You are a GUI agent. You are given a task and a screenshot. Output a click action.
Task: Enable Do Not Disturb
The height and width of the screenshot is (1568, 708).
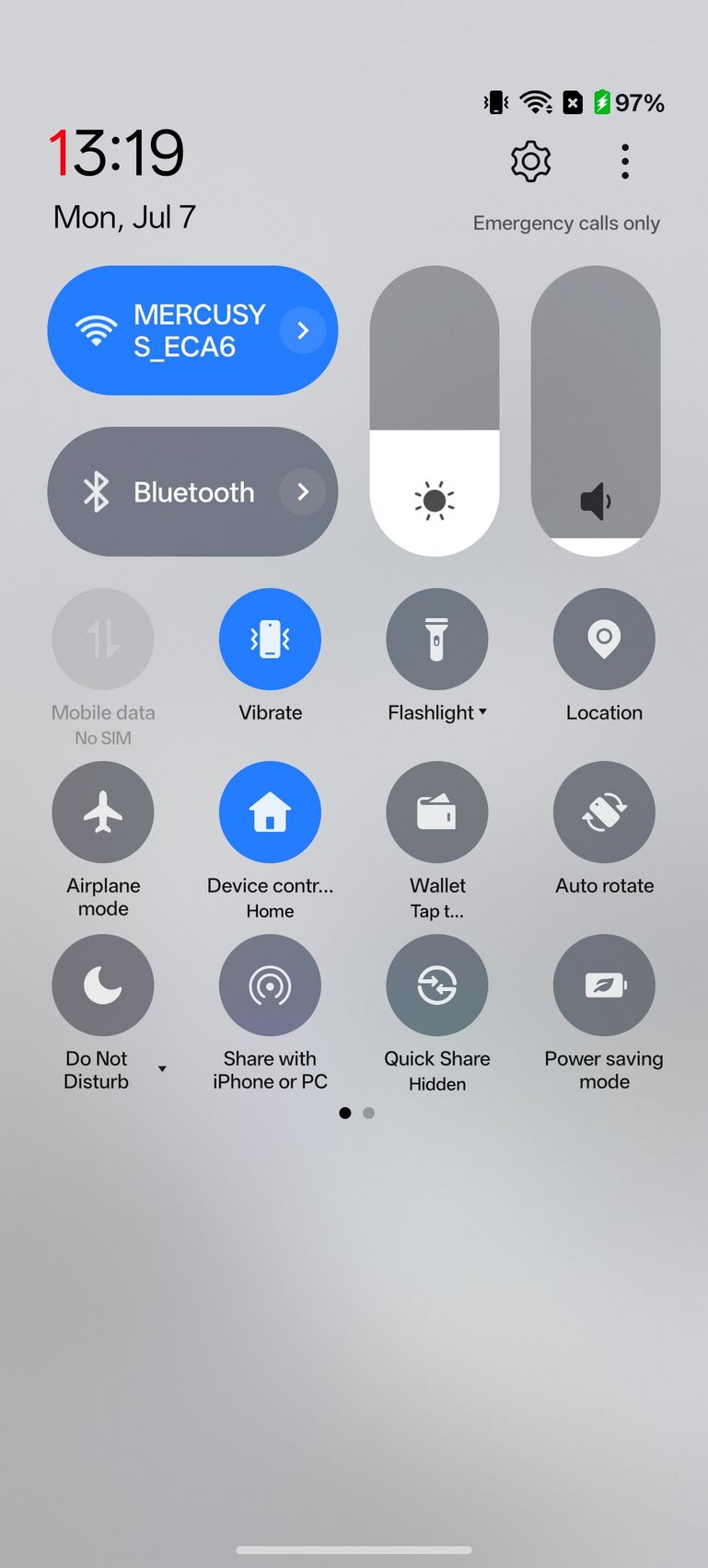point(103,985)
